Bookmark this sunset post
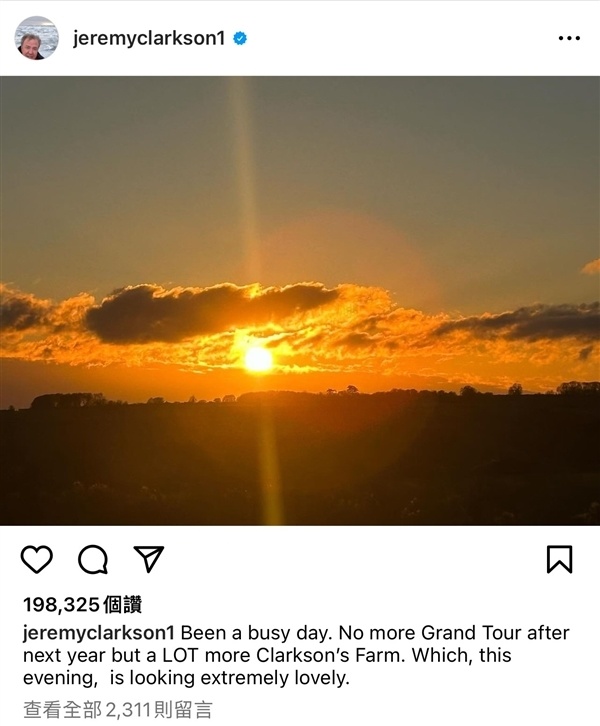 click(560, 559)
